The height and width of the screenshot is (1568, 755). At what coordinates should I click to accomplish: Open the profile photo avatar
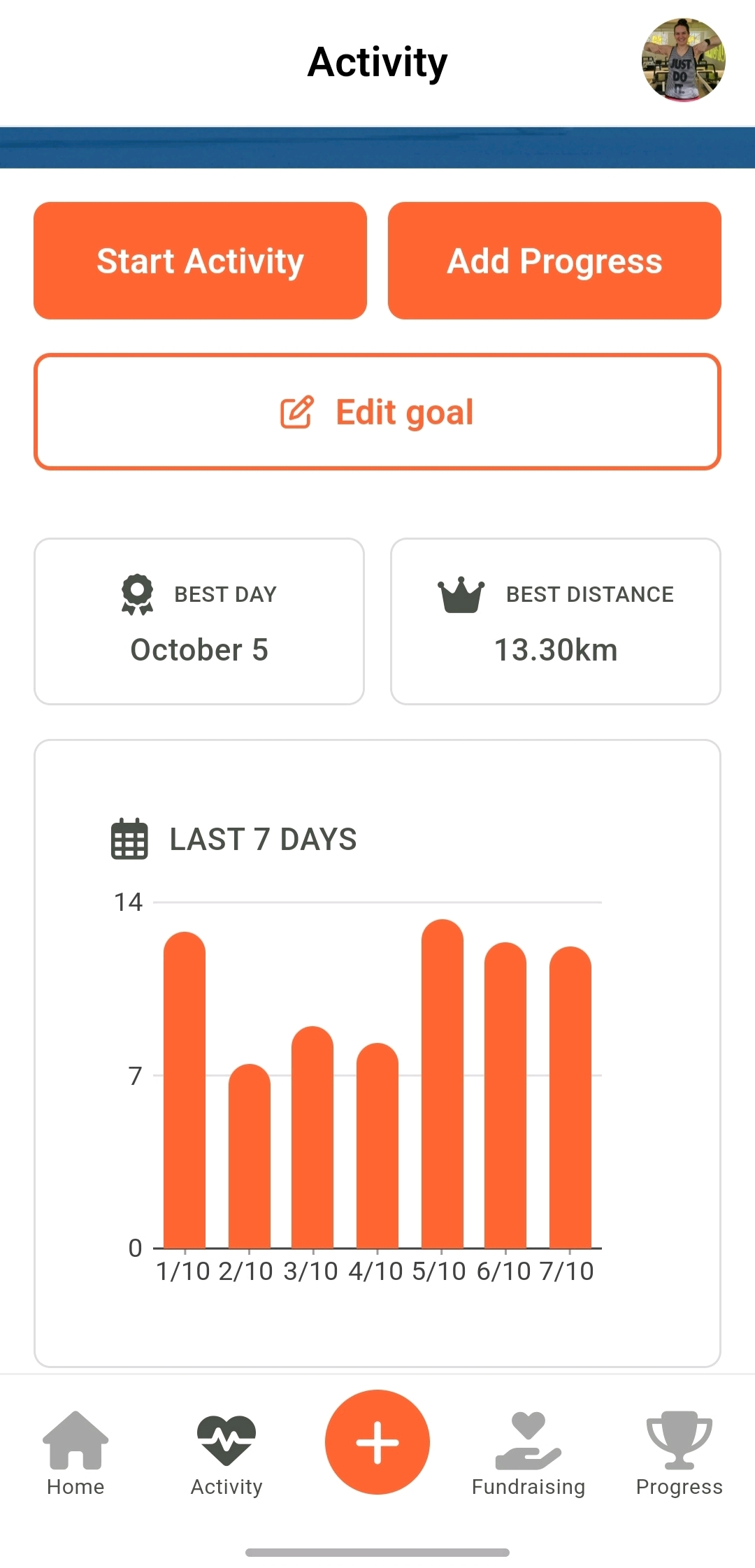tap(683, 60)
